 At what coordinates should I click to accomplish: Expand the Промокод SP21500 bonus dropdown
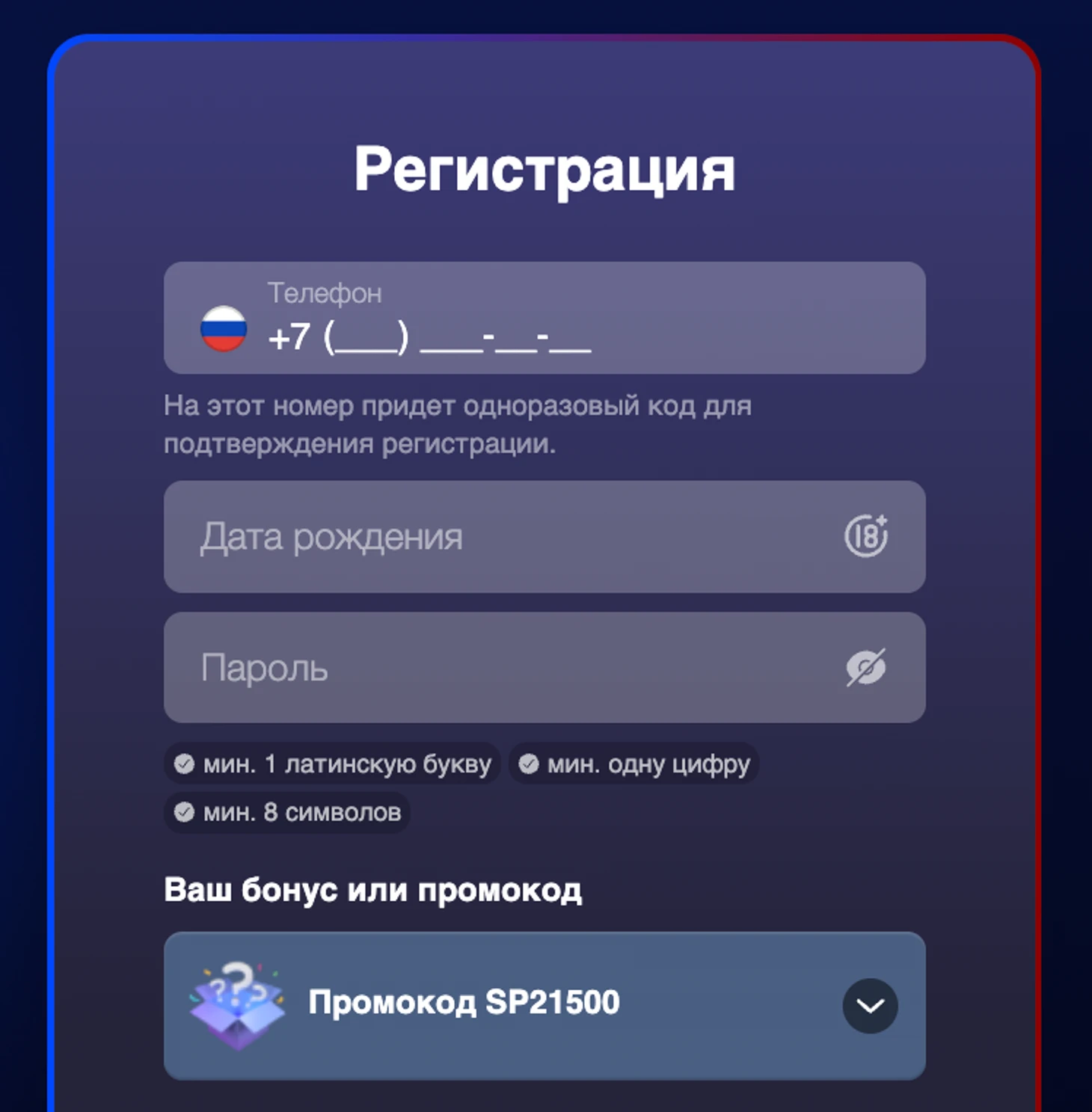pyautogui.click(x=870, y=1006)
